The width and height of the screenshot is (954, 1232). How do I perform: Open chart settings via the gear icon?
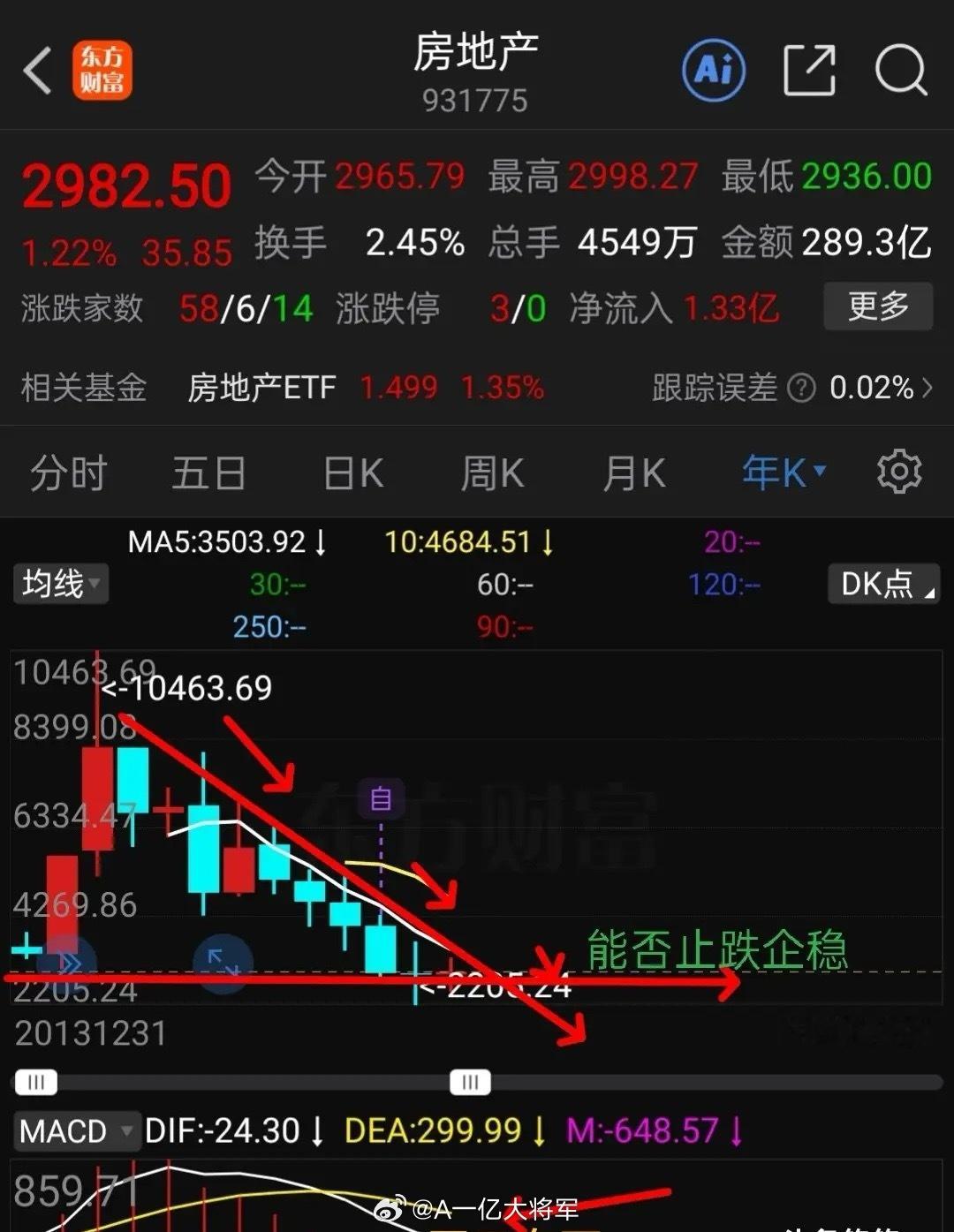pyautogui.click(x=899, y=472)
